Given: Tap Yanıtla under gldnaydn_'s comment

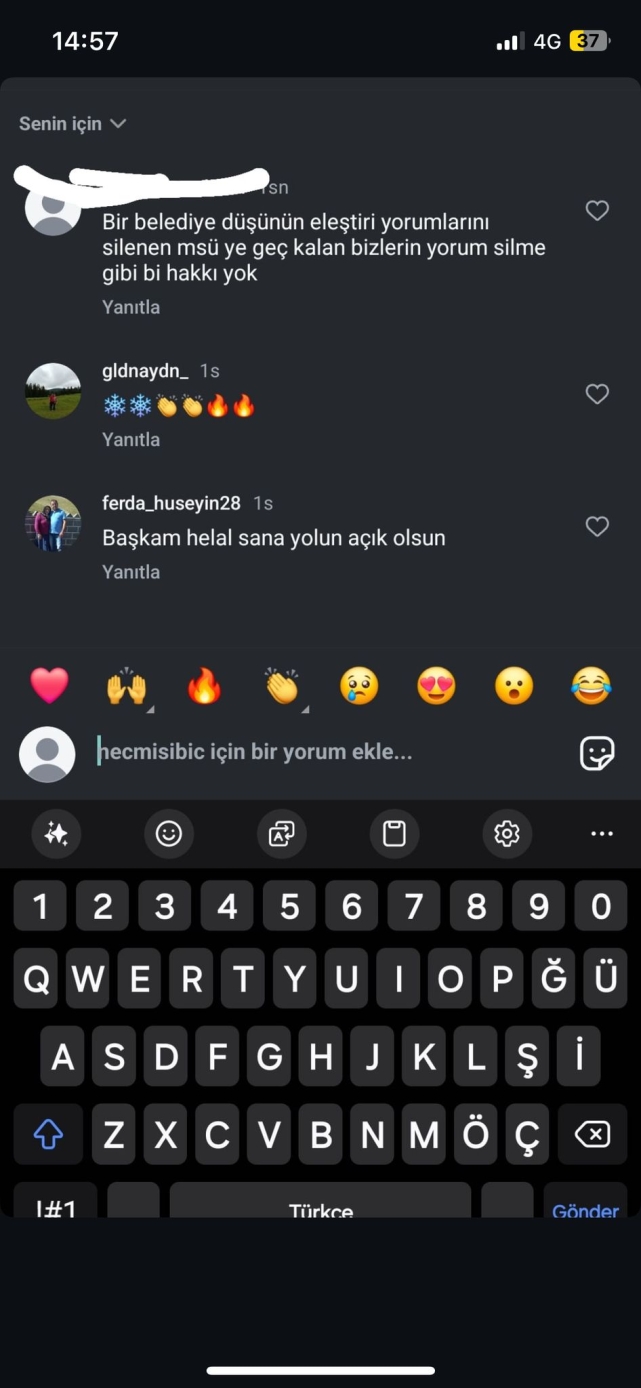Looking at the screenshot, I should pos(131,439).
